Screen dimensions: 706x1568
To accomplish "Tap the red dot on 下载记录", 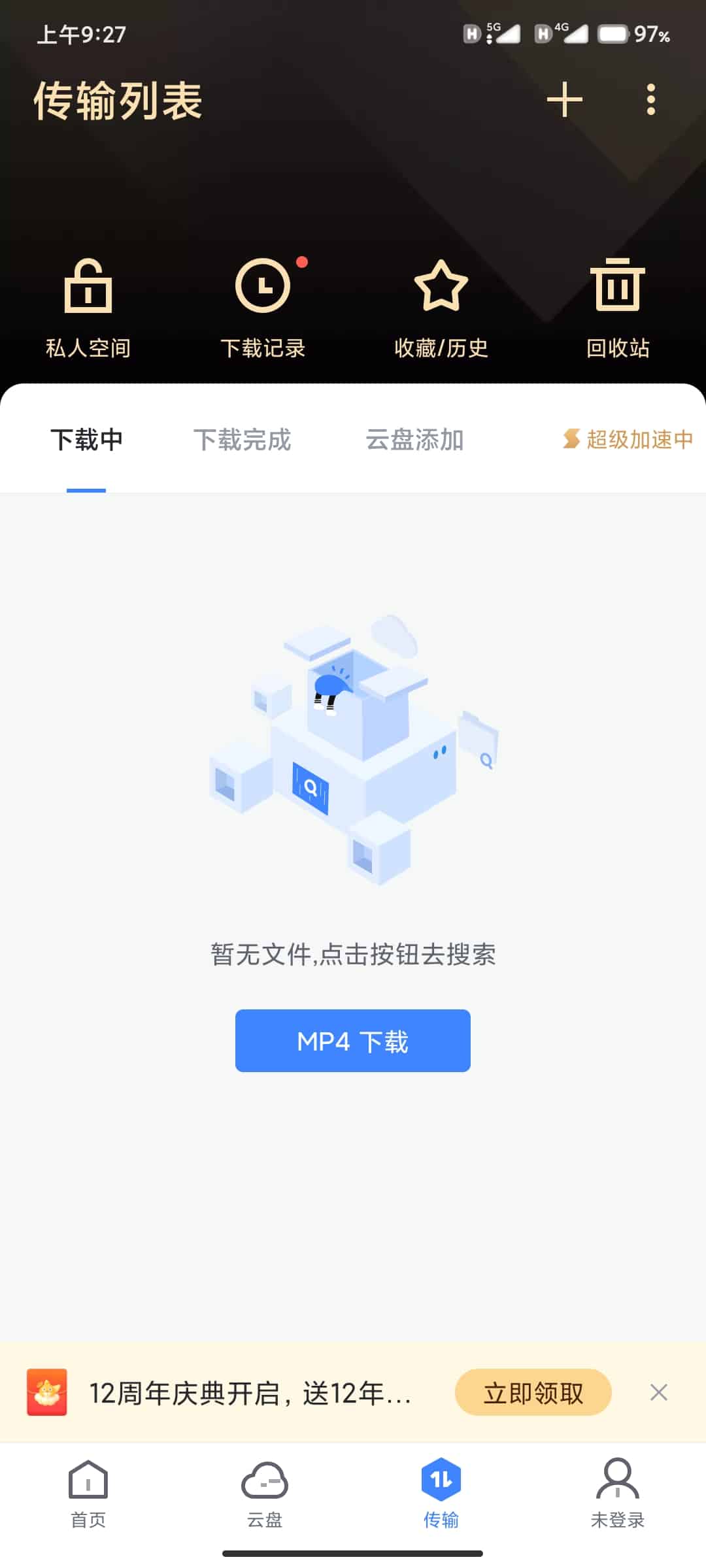I will [x=301, y=261].
